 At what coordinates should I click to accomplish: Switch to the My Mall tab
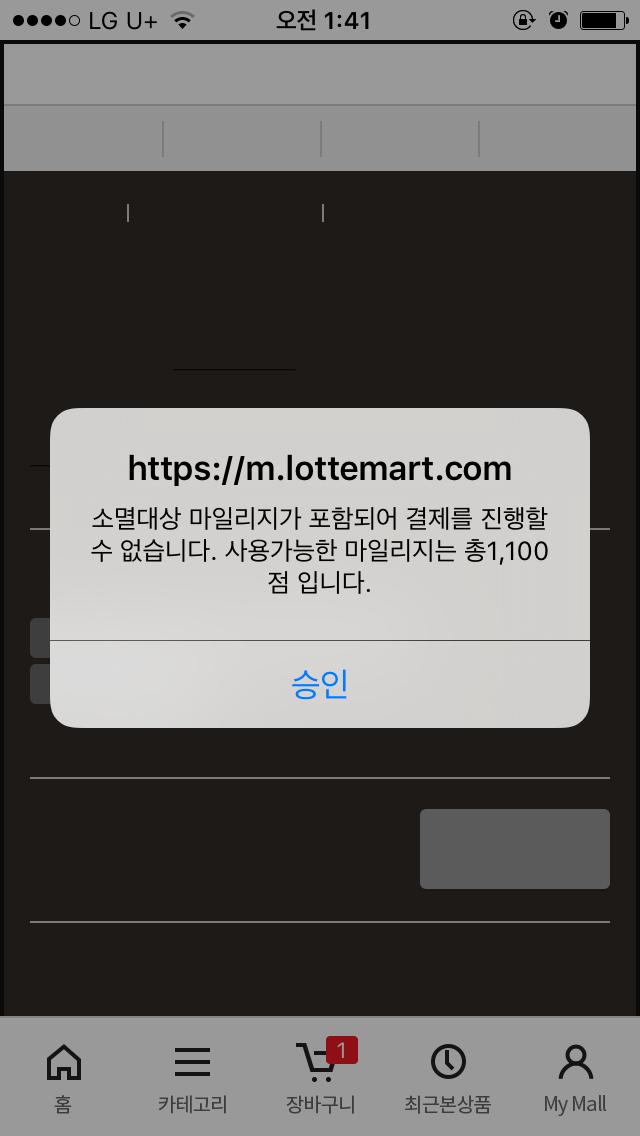(575, 1076)
